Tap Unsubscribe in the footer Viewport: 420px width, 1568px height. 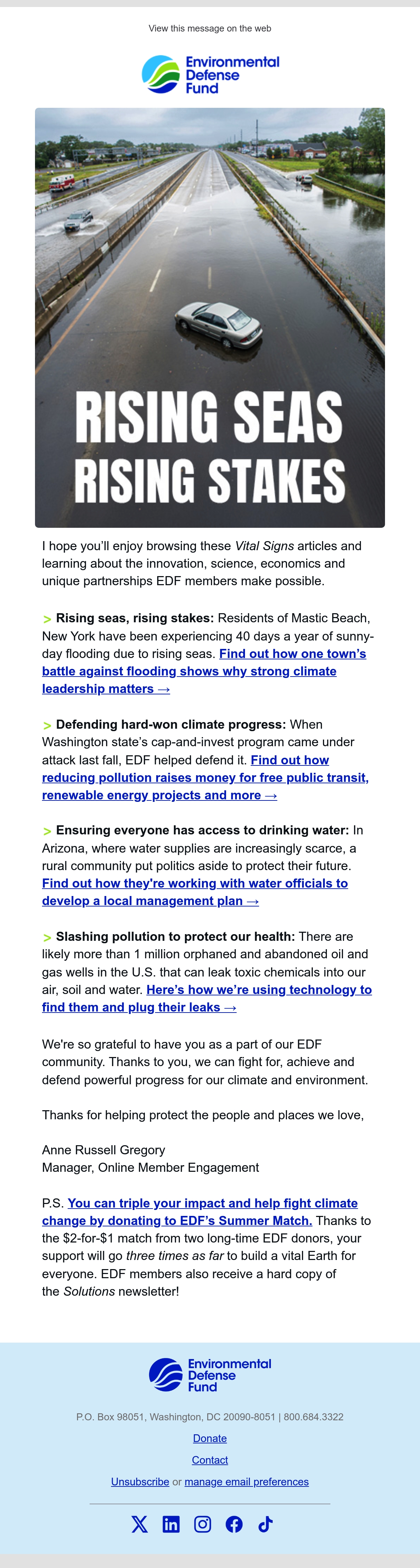click(x=140, y=1482)
